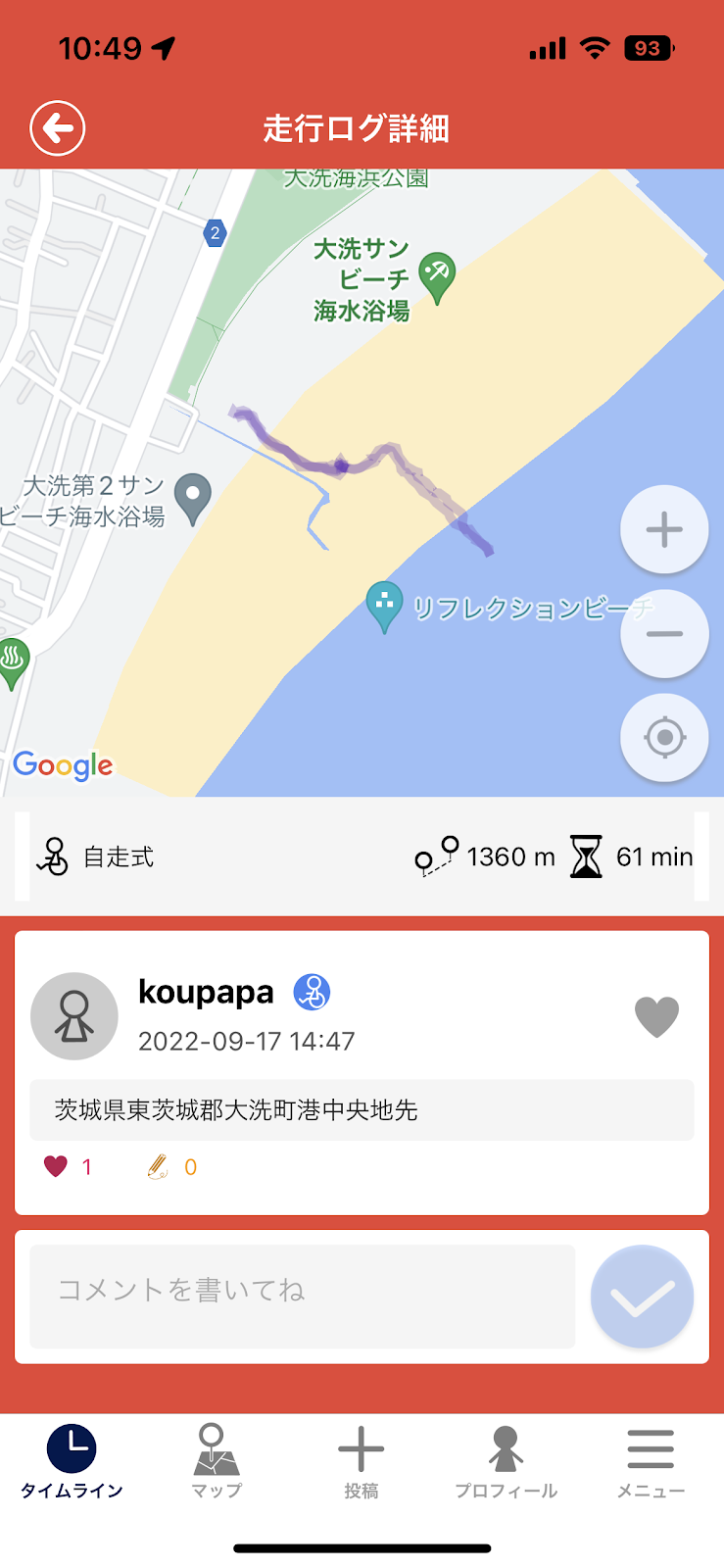Select the 大洗サンビーチ海水浴場 map pin

click(x=437, y=274)
